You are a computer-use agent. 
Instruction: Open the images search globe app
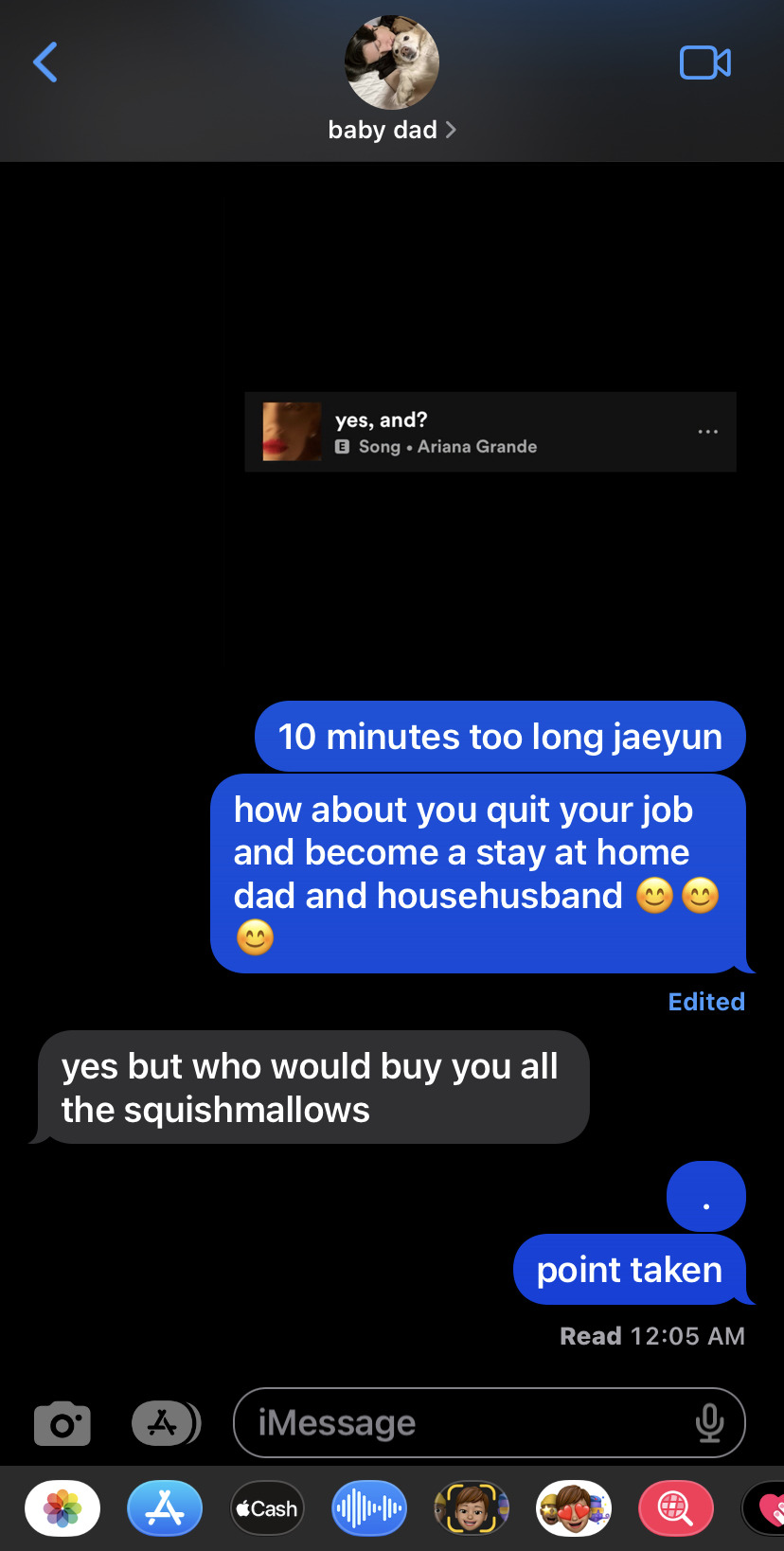[x=675, y=1508]
